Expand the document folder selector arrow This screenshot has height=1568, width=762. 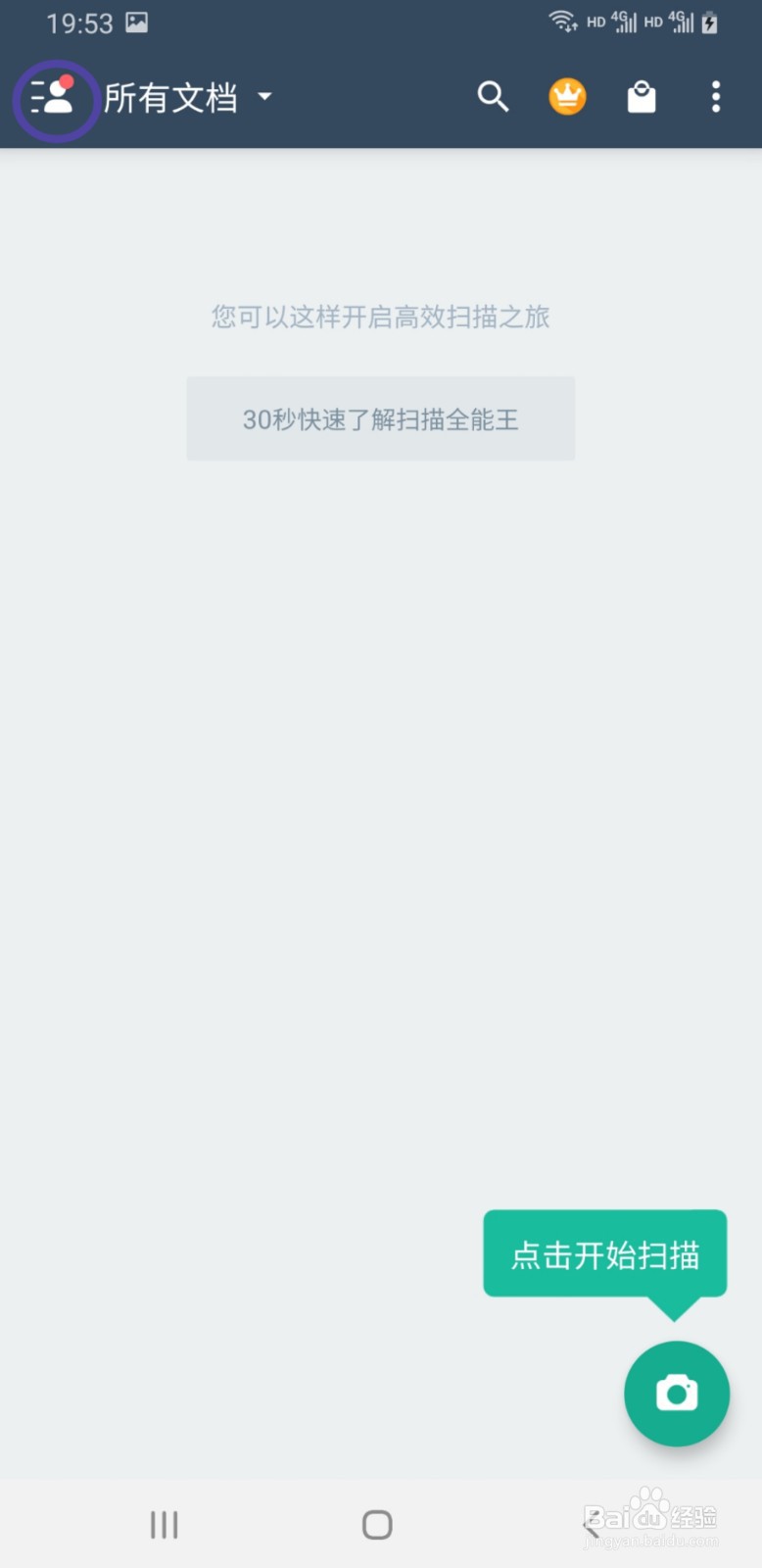[x=262, y=98]
